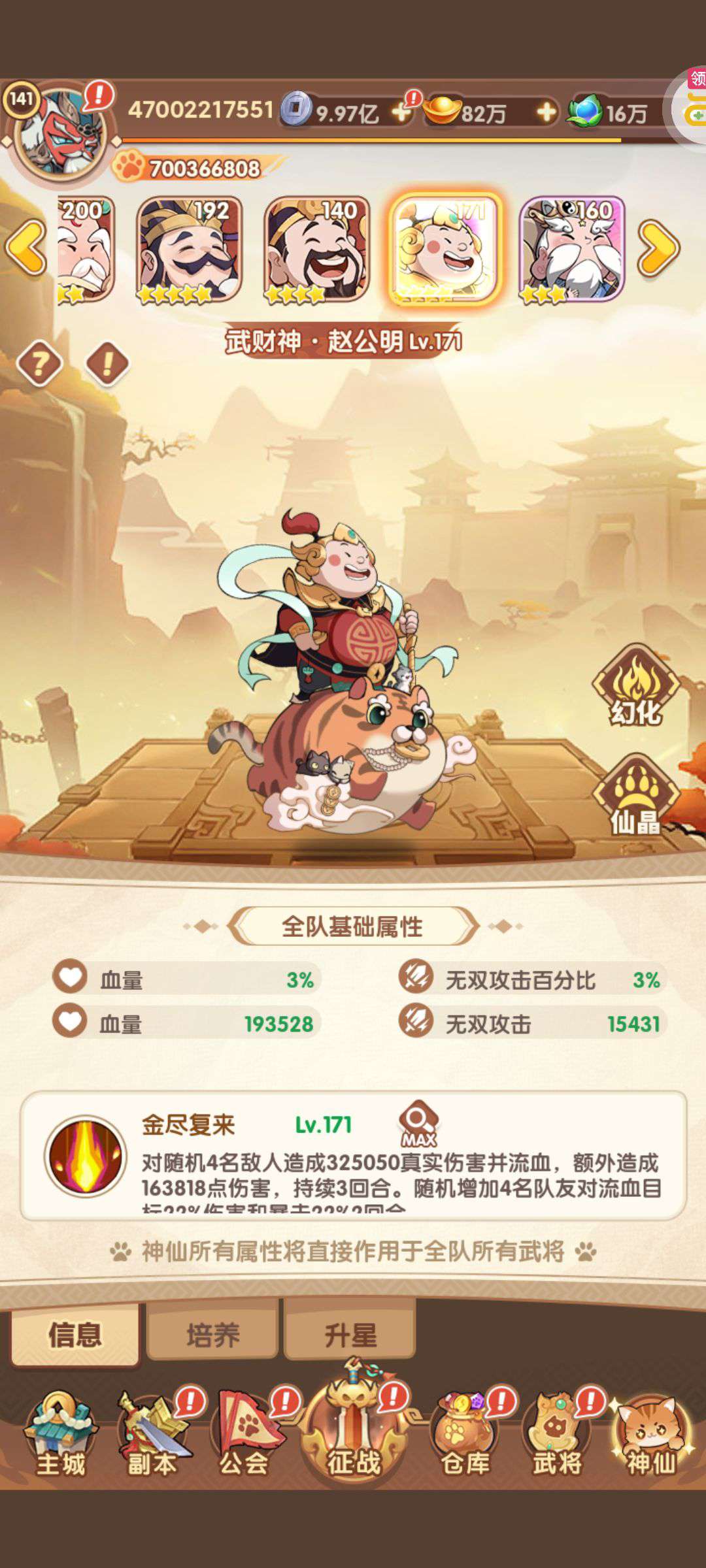This screenshot has height=1568, width=706.
Task: View full details of skill 金尽复来
Action: (x=419, y=1124)
